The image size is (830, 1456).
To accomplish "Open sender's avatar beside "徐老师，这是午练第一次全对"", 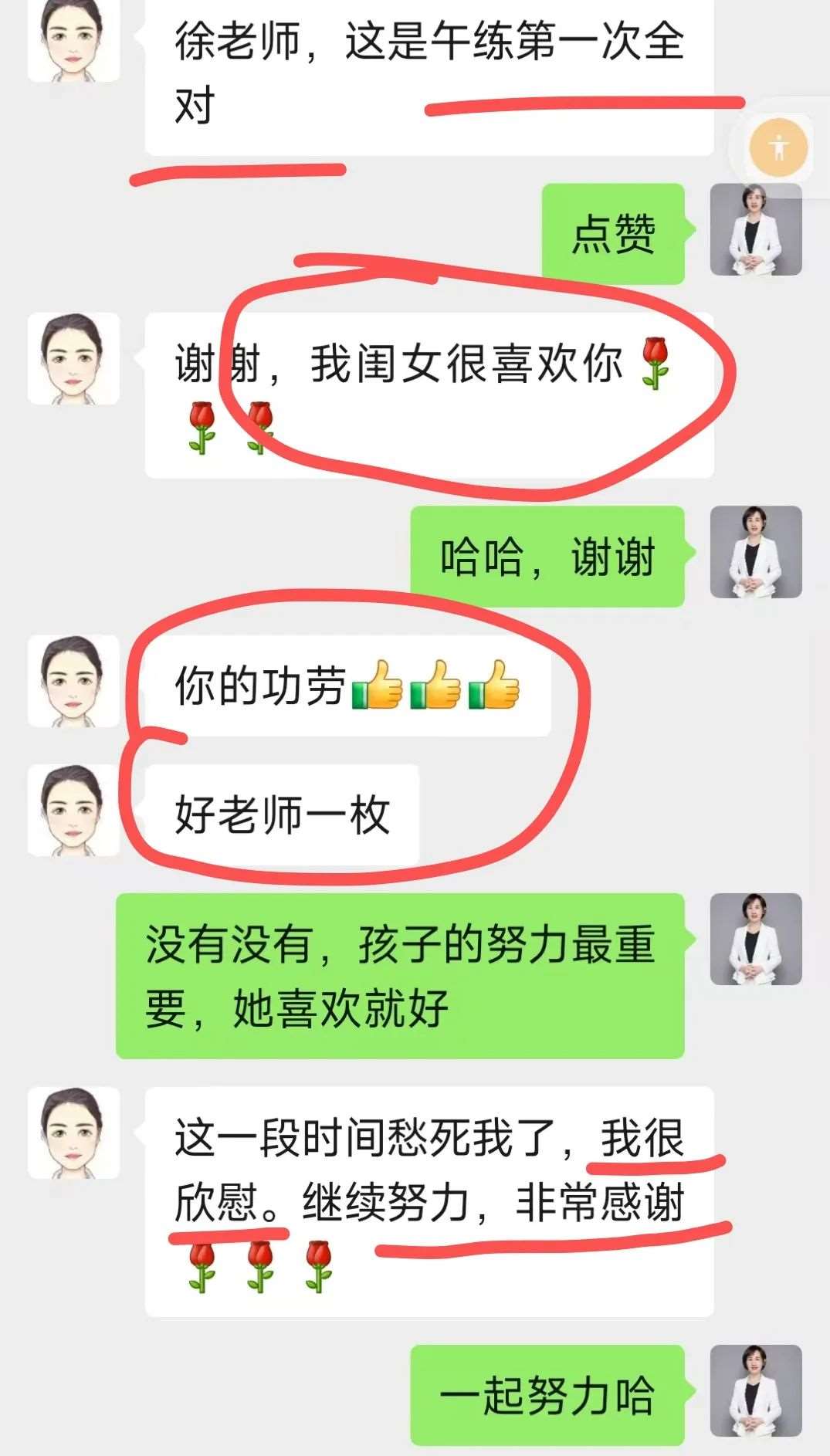I will click(73, 39).
